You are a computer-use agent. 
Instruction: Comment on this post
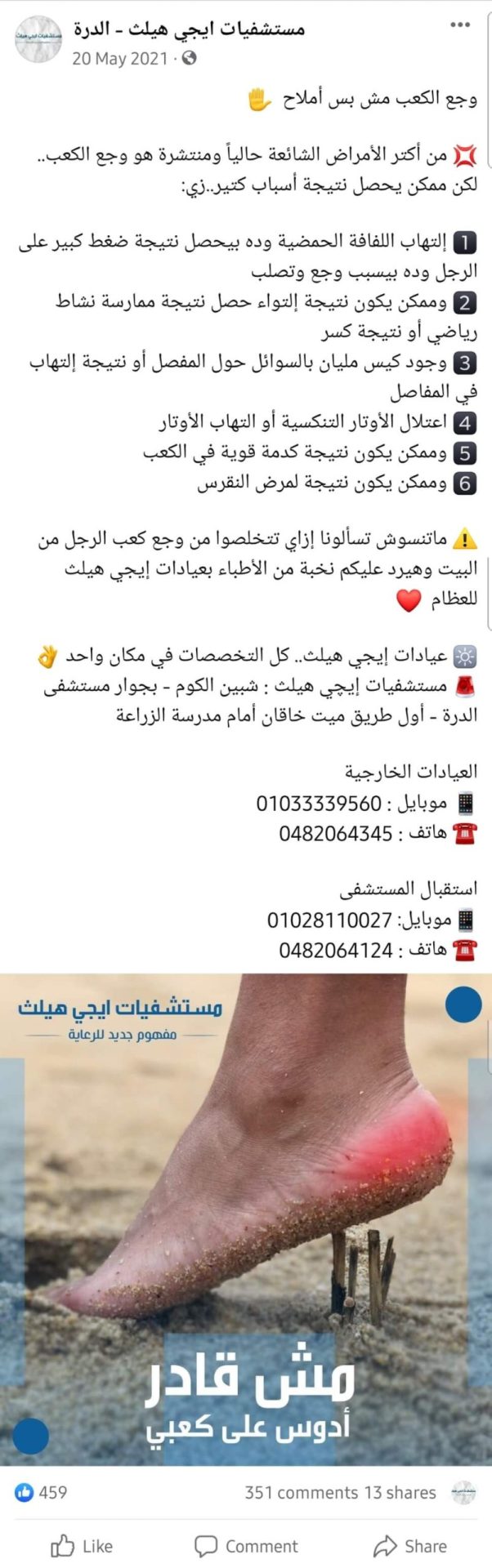[246, 1546]
